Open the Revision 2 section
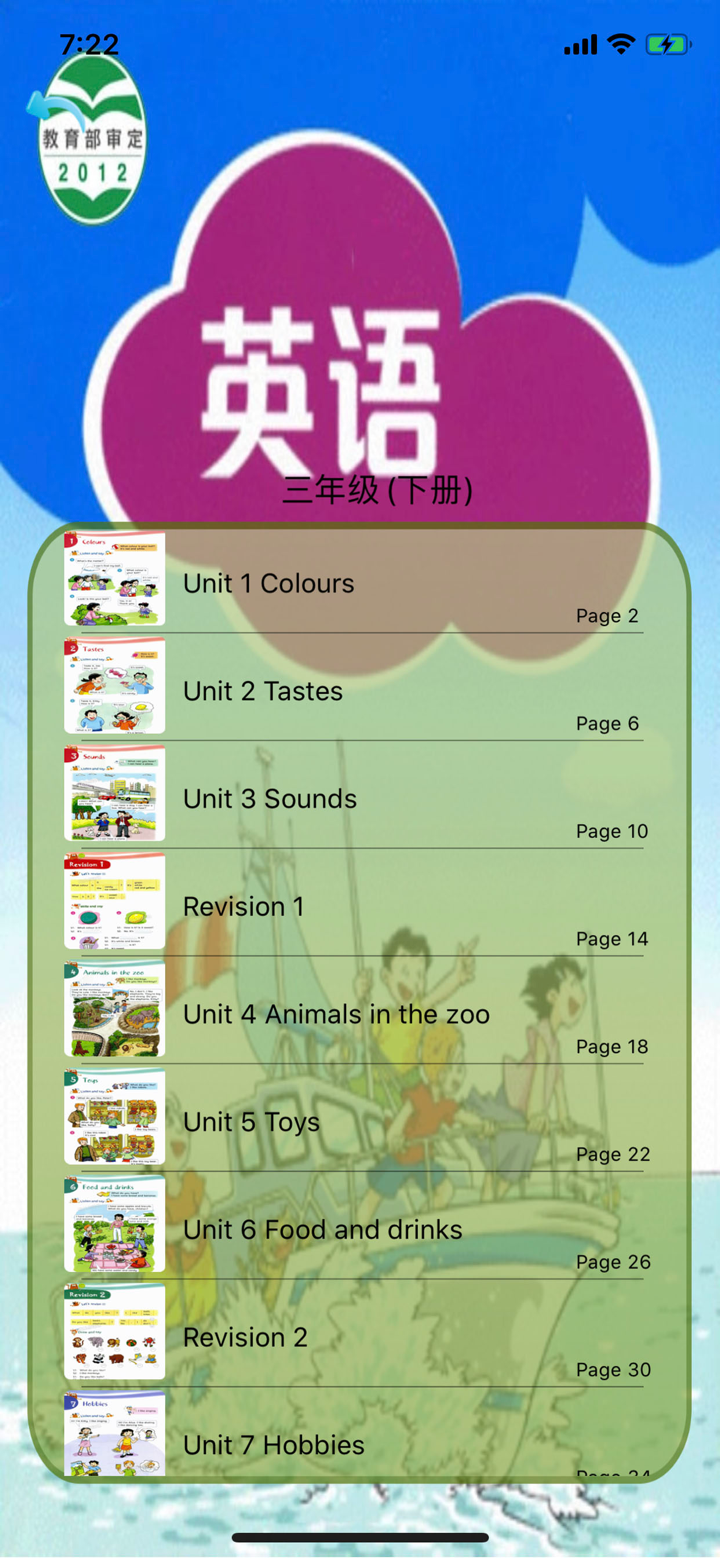This screenshot has height=1558, width=720. 245,1336
